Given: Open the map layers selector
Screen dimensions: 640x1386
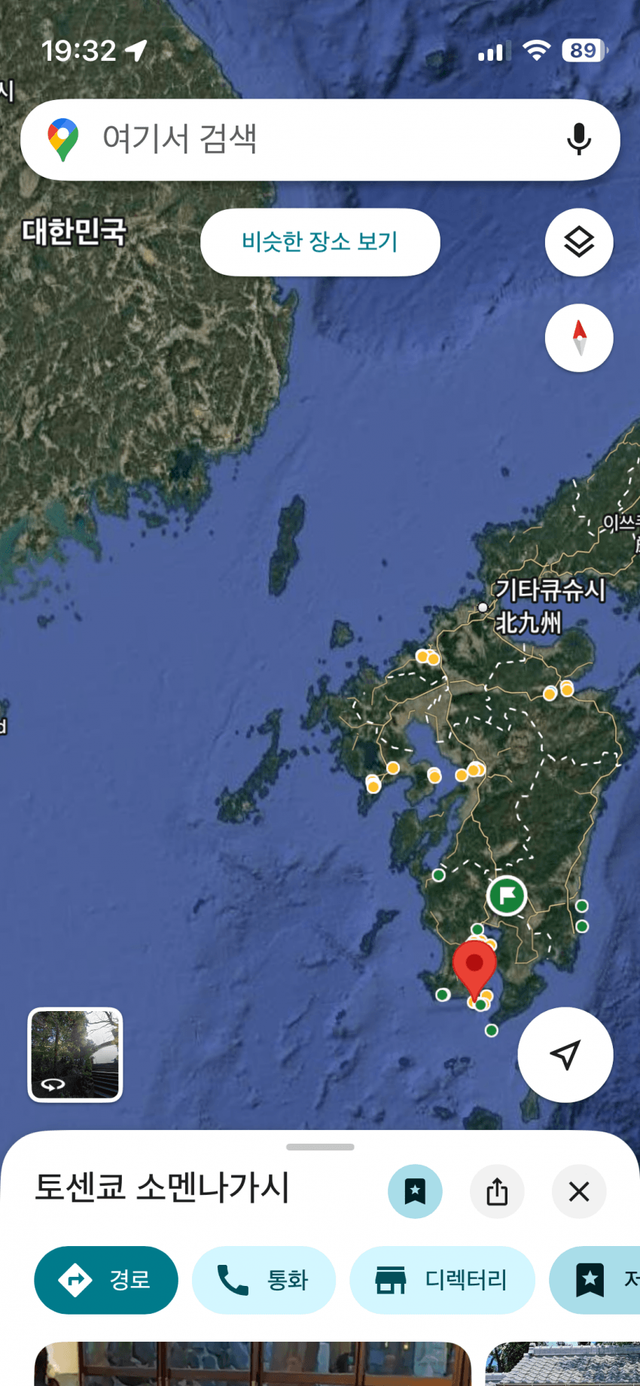Looking at the screenshot, I should 579,242.
